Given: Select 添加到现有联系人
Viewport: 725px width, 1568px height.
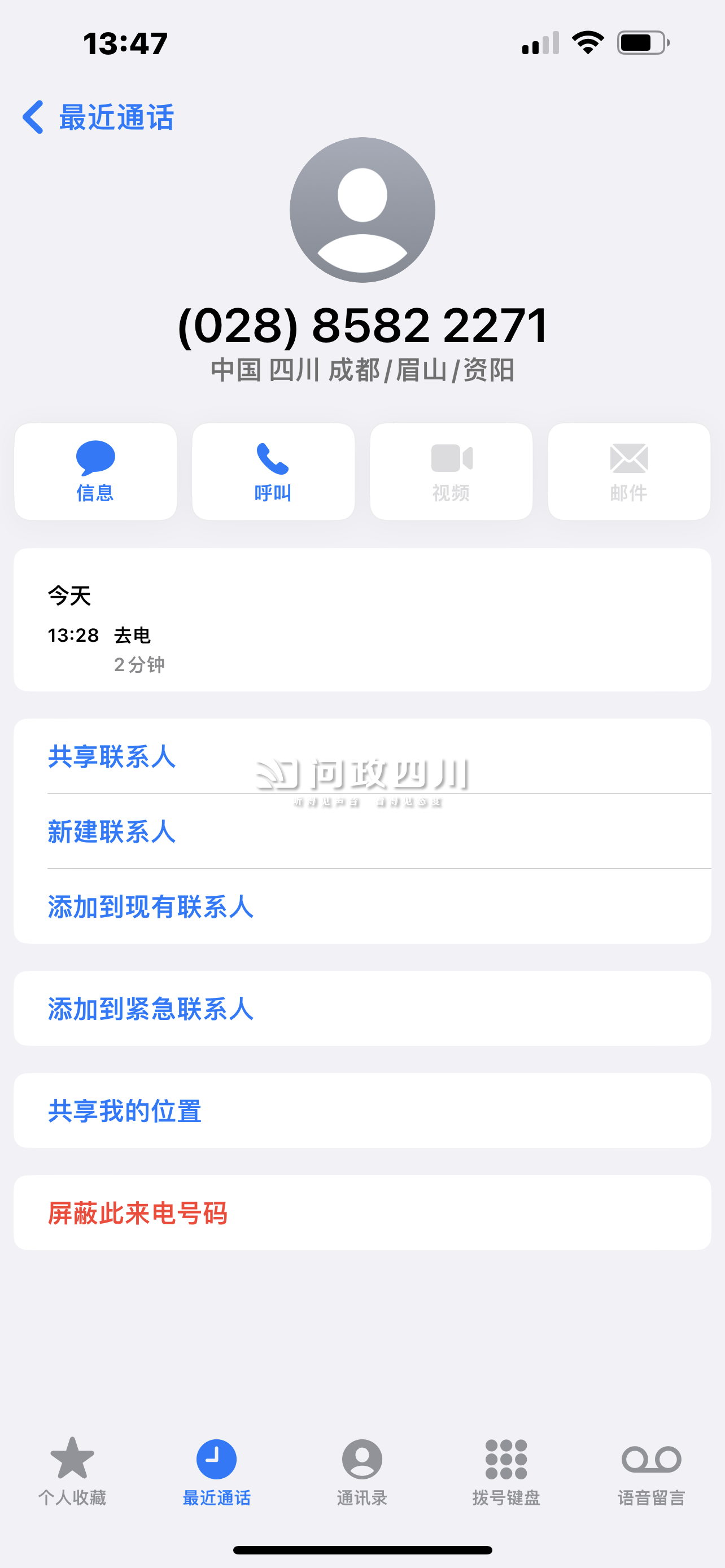Looking at the screenshot, I should pyautogui.click(x=362, y=906).
